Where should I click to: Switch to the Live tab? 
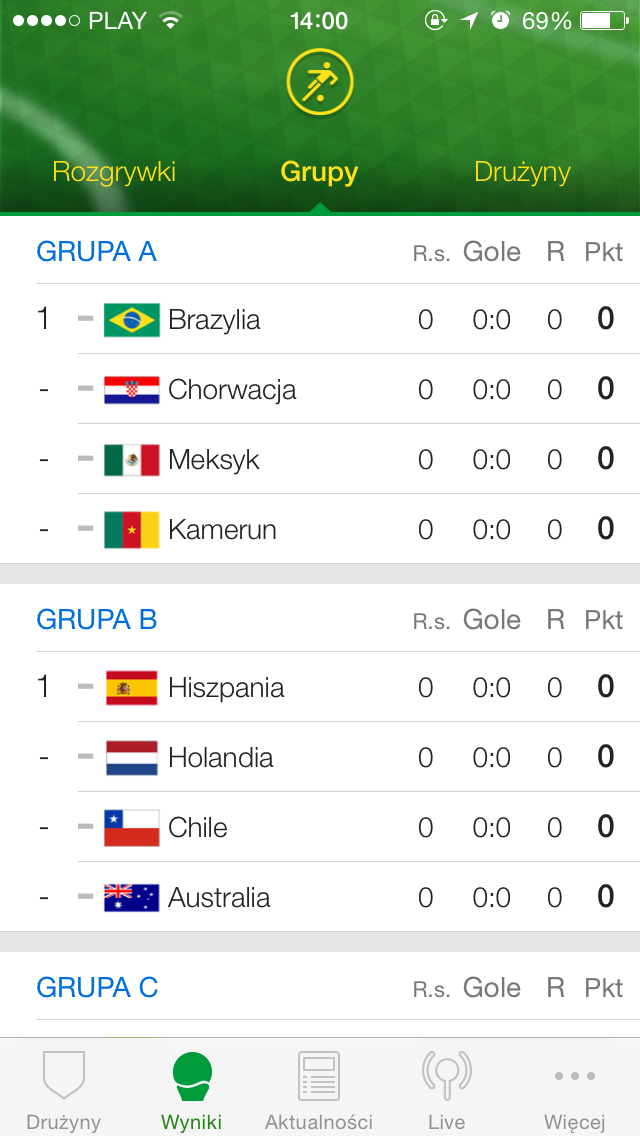click(446, 1090)
